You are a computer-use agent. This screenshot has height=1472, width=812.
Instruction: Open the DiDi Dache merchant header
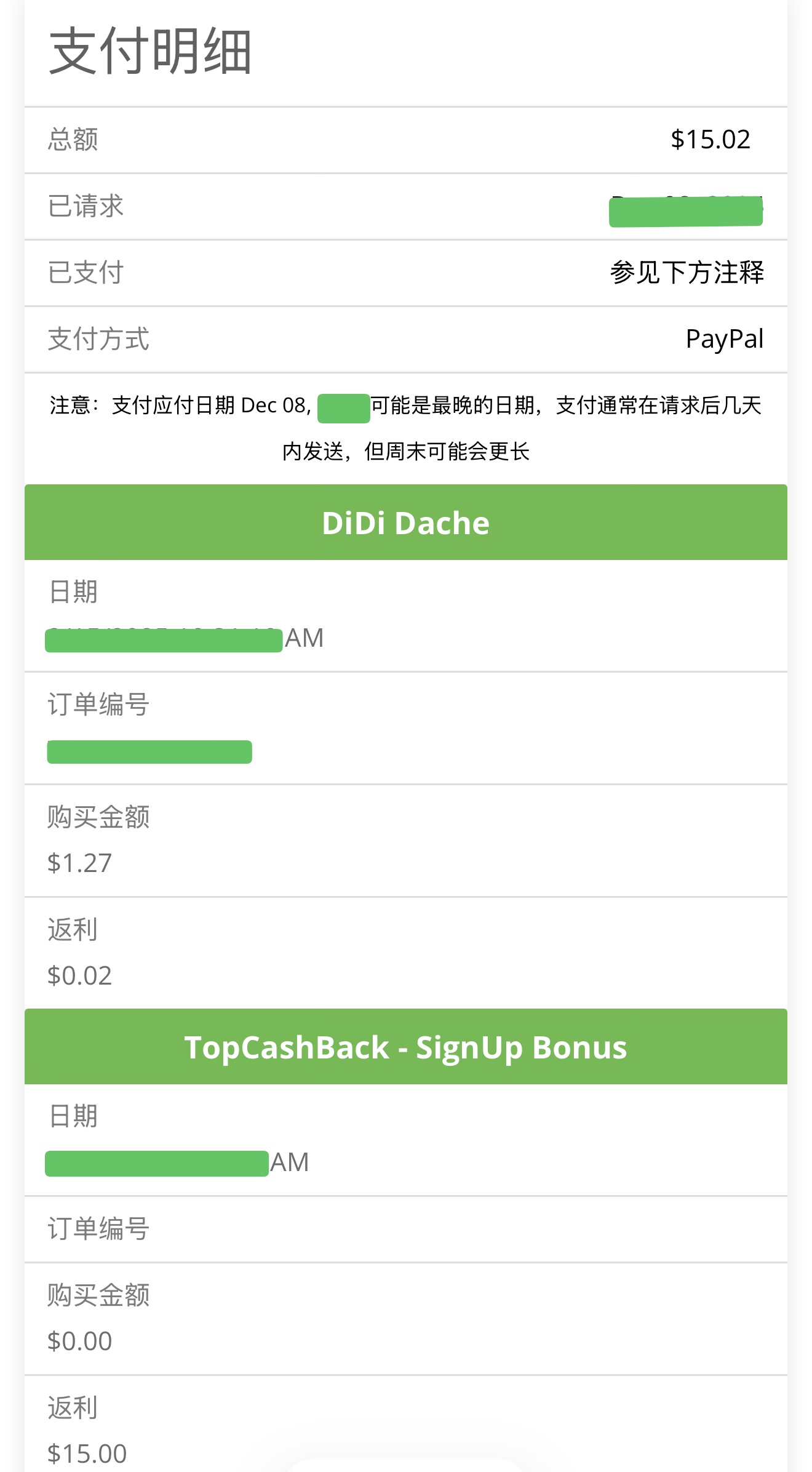pyautogui.click(x=406, y=522)
